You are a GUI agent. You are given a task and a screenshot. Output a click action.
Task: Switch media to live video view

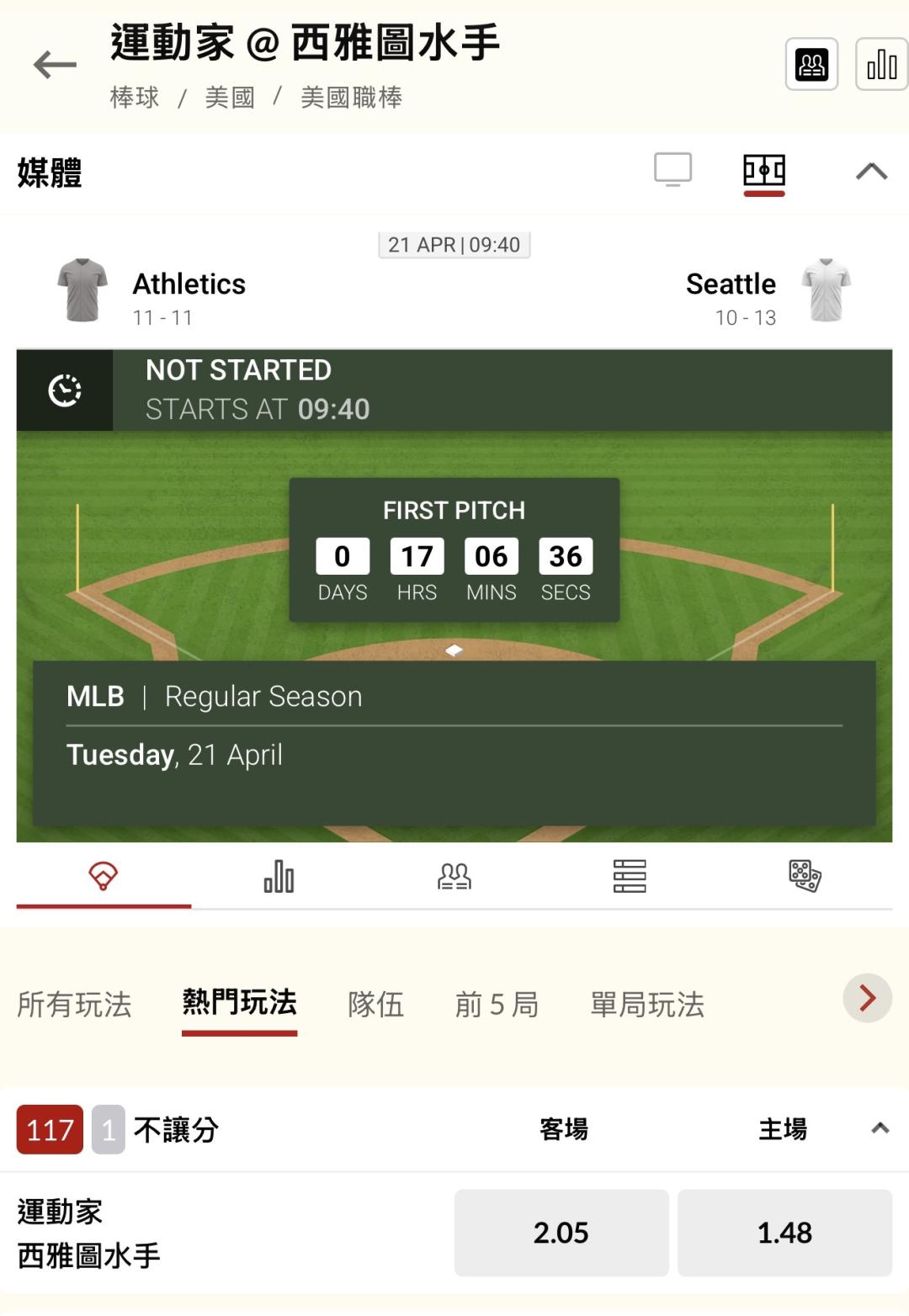(672, 170)
